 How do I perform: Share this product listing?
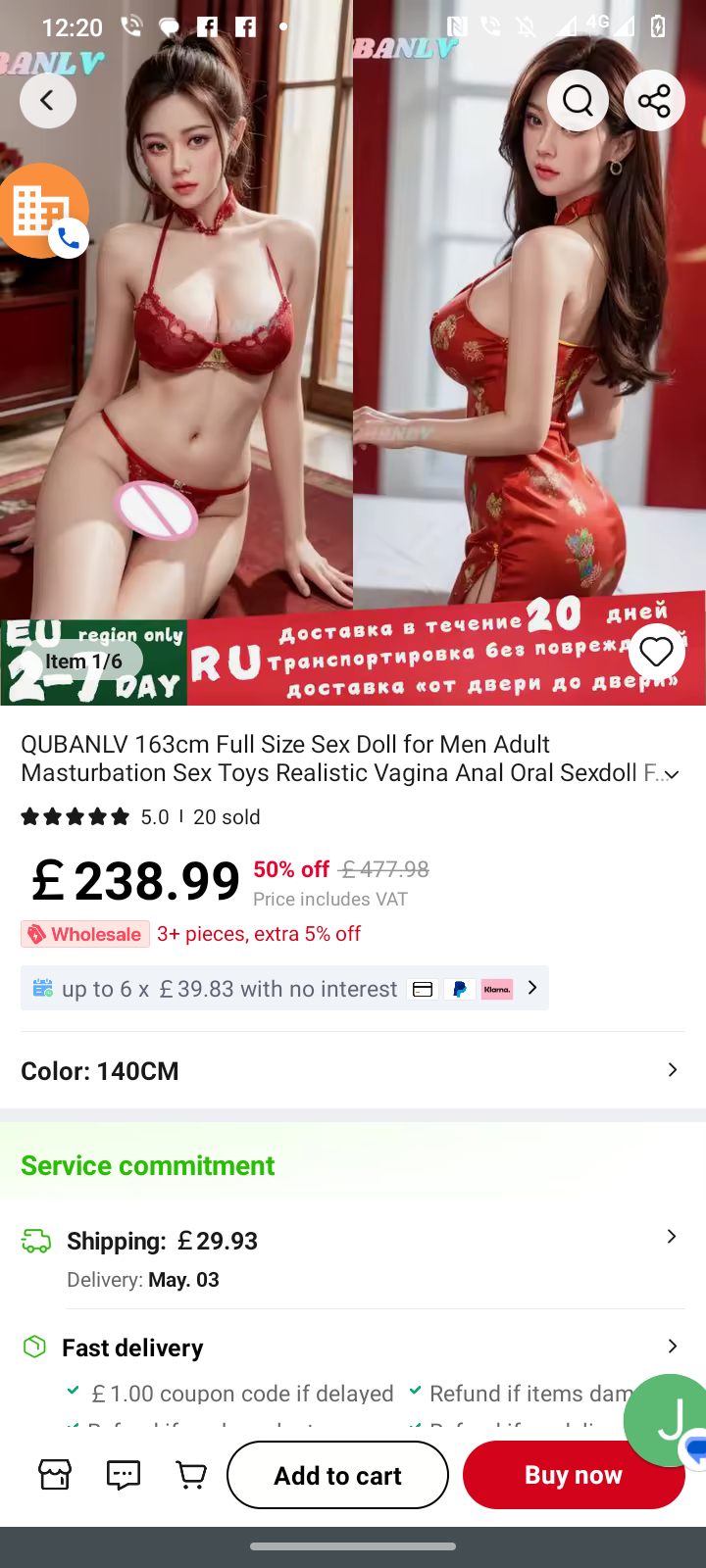pos(654,100)
